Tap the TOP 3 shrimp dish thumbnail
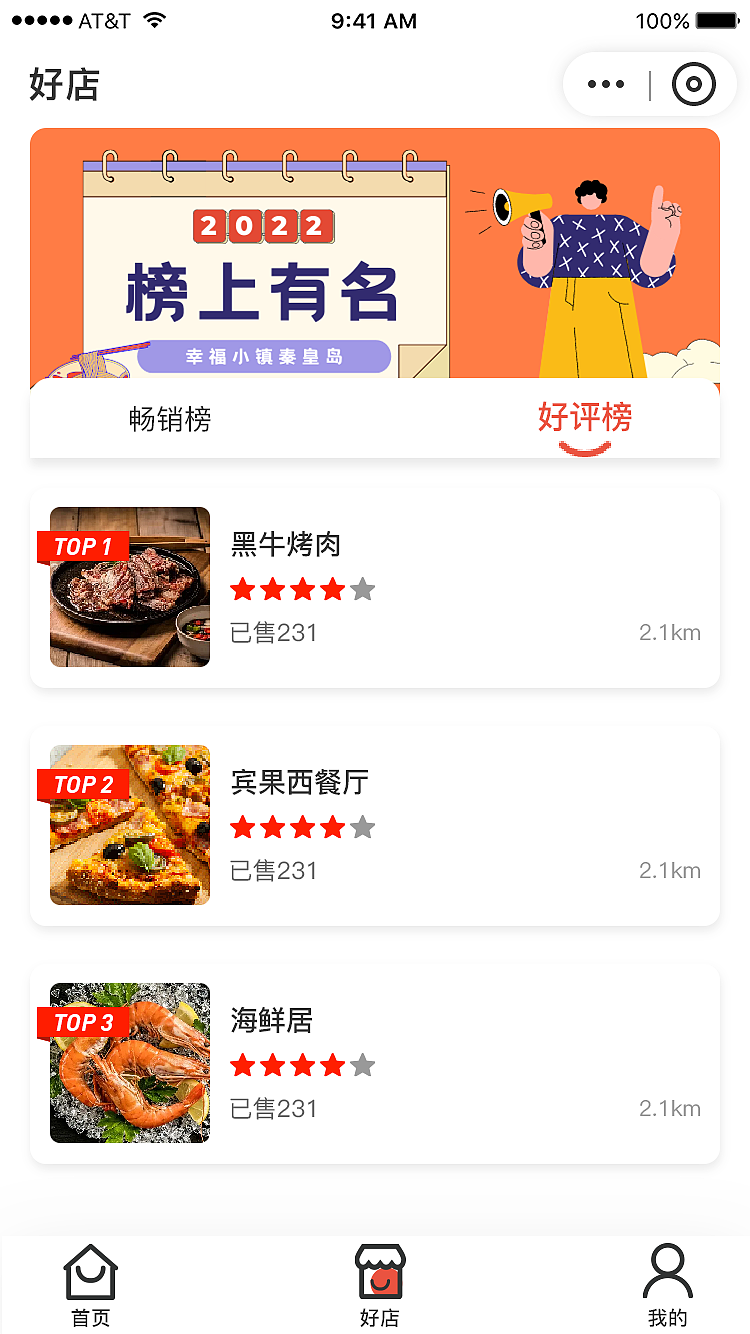This screenshot has height=1334, width=750. click(x=129, y=1063)
